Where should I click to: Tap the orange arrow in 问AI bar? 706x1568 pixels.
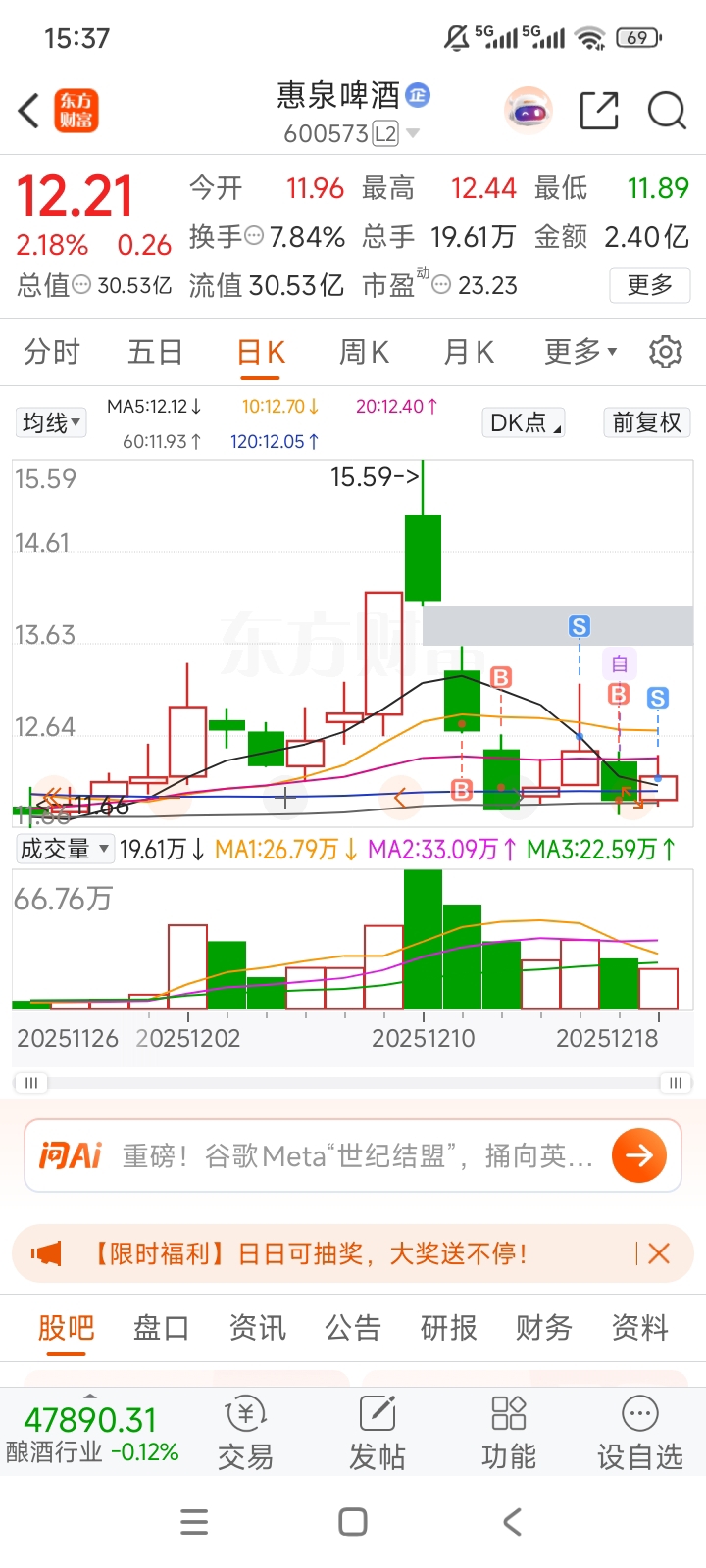tap(638, 1155)
